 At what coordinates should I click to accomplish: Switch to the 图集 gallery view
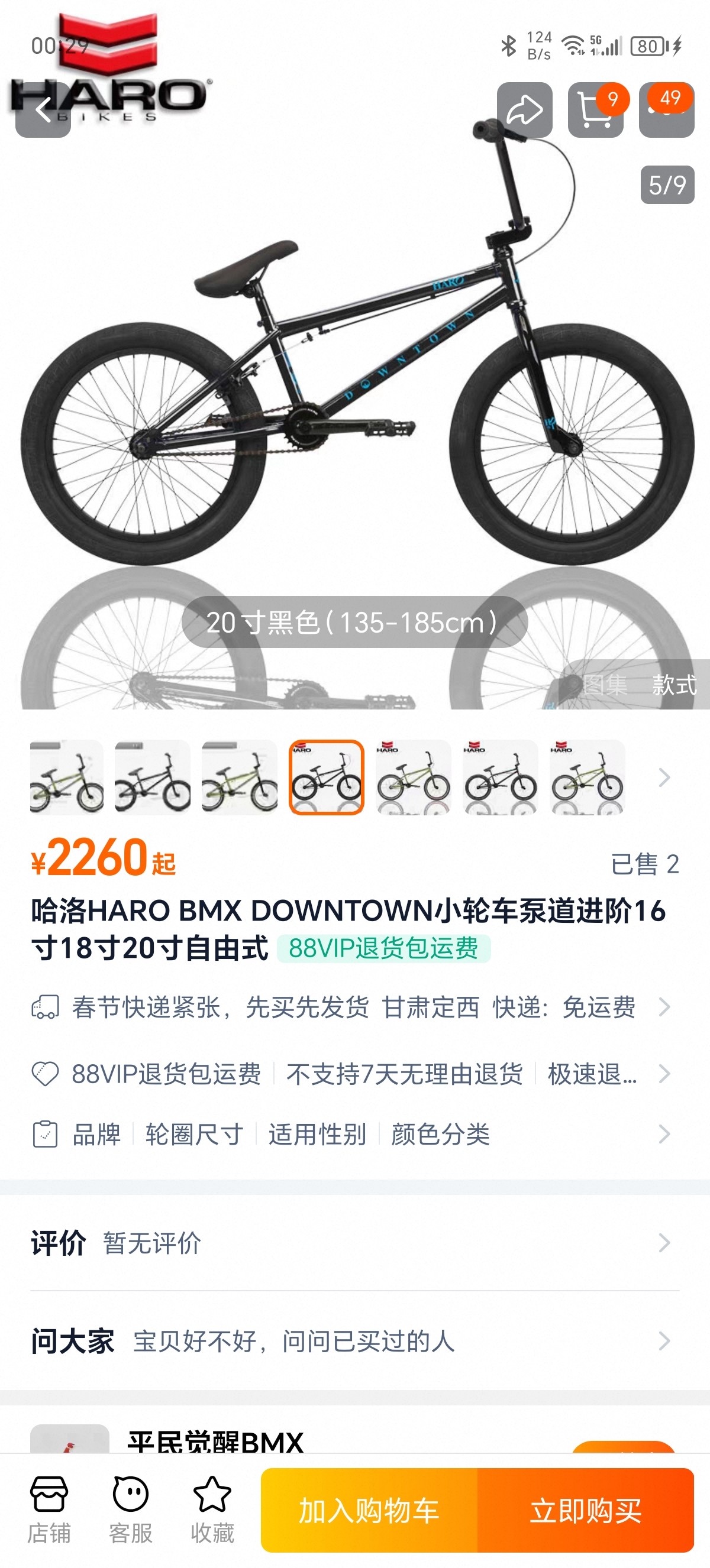(605, 685)
